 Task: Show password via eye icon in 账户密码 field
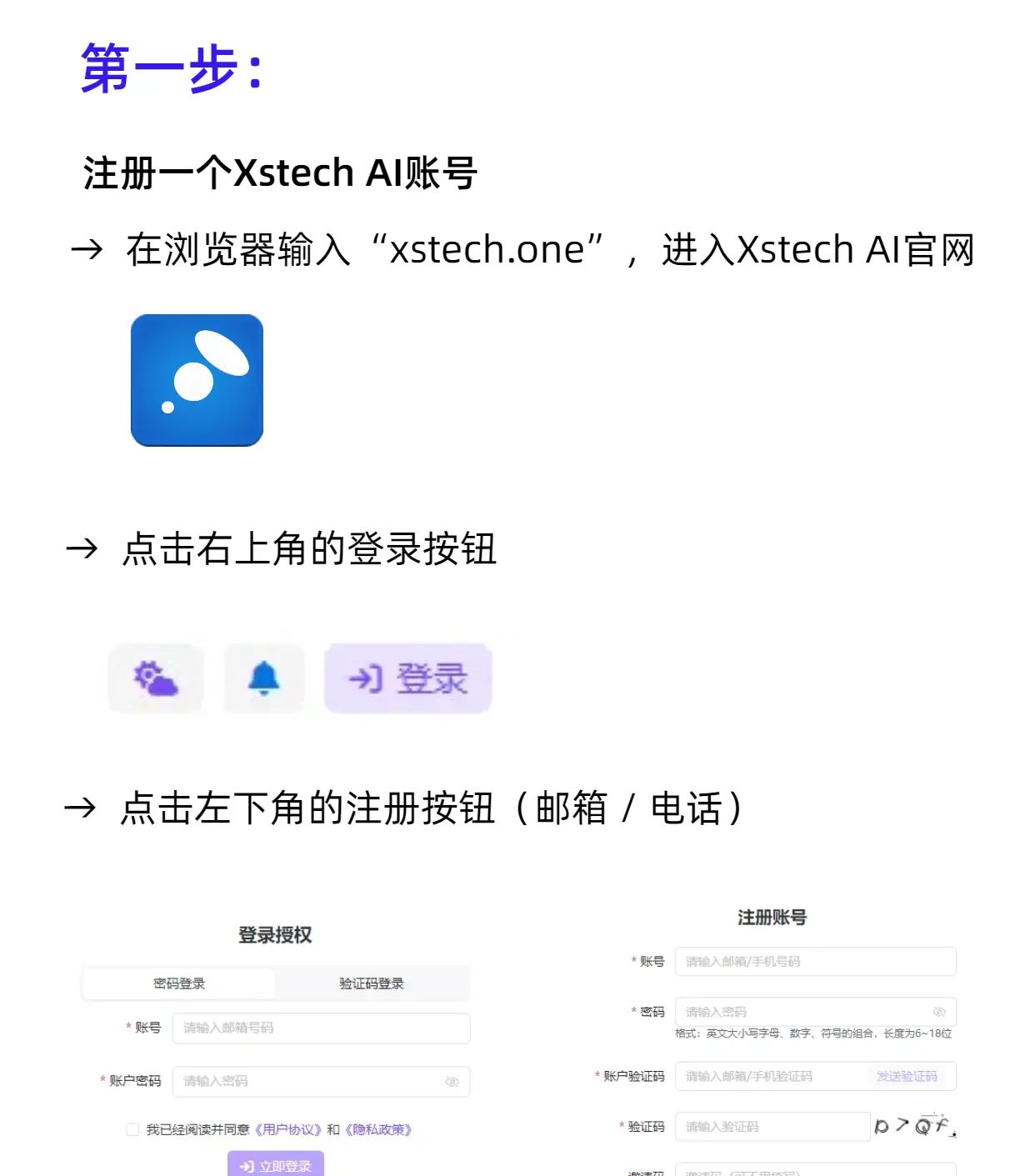[x=451, y=1080]
